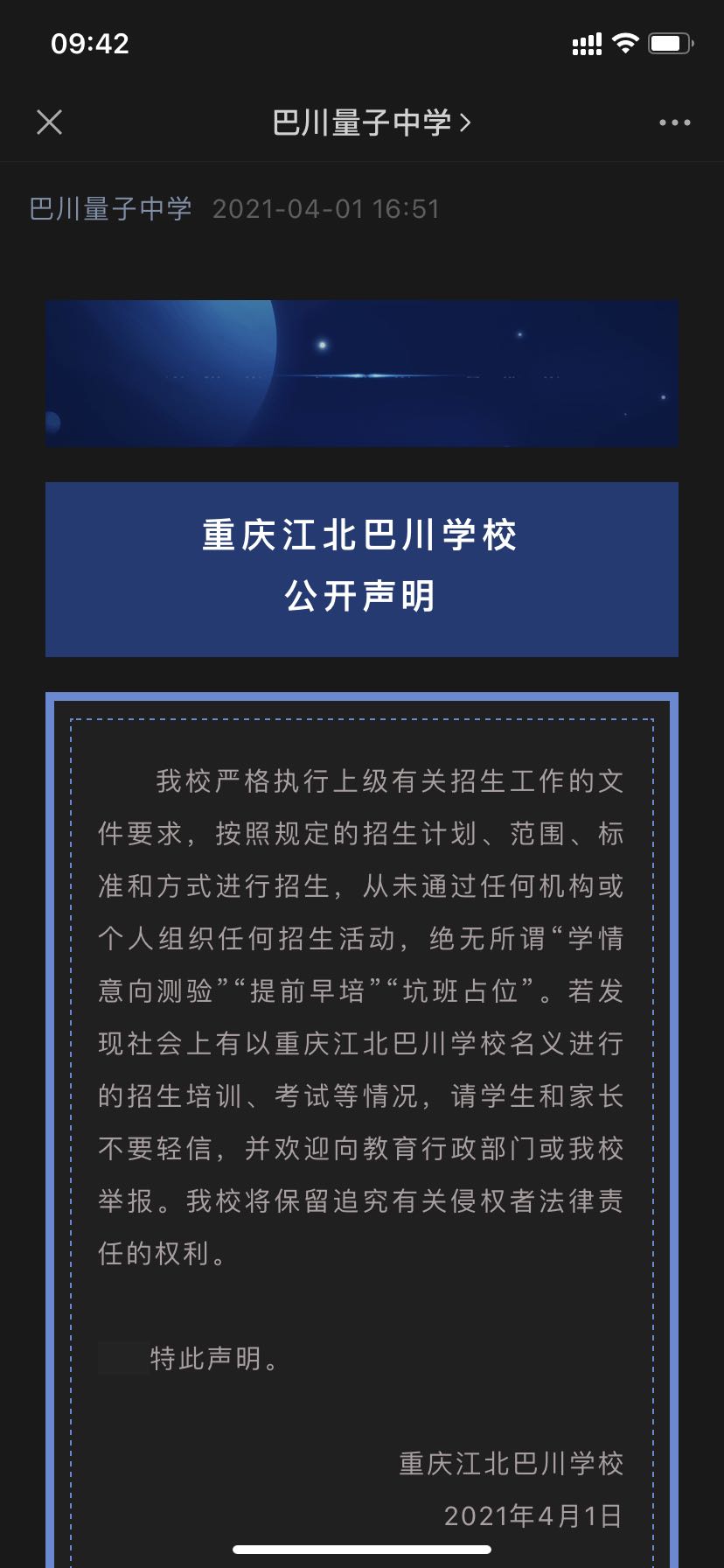This screenshot has width=724, height=1568.
Task: Tap the 巴川量子中学 author link under the header
Action: coord(110,208)
